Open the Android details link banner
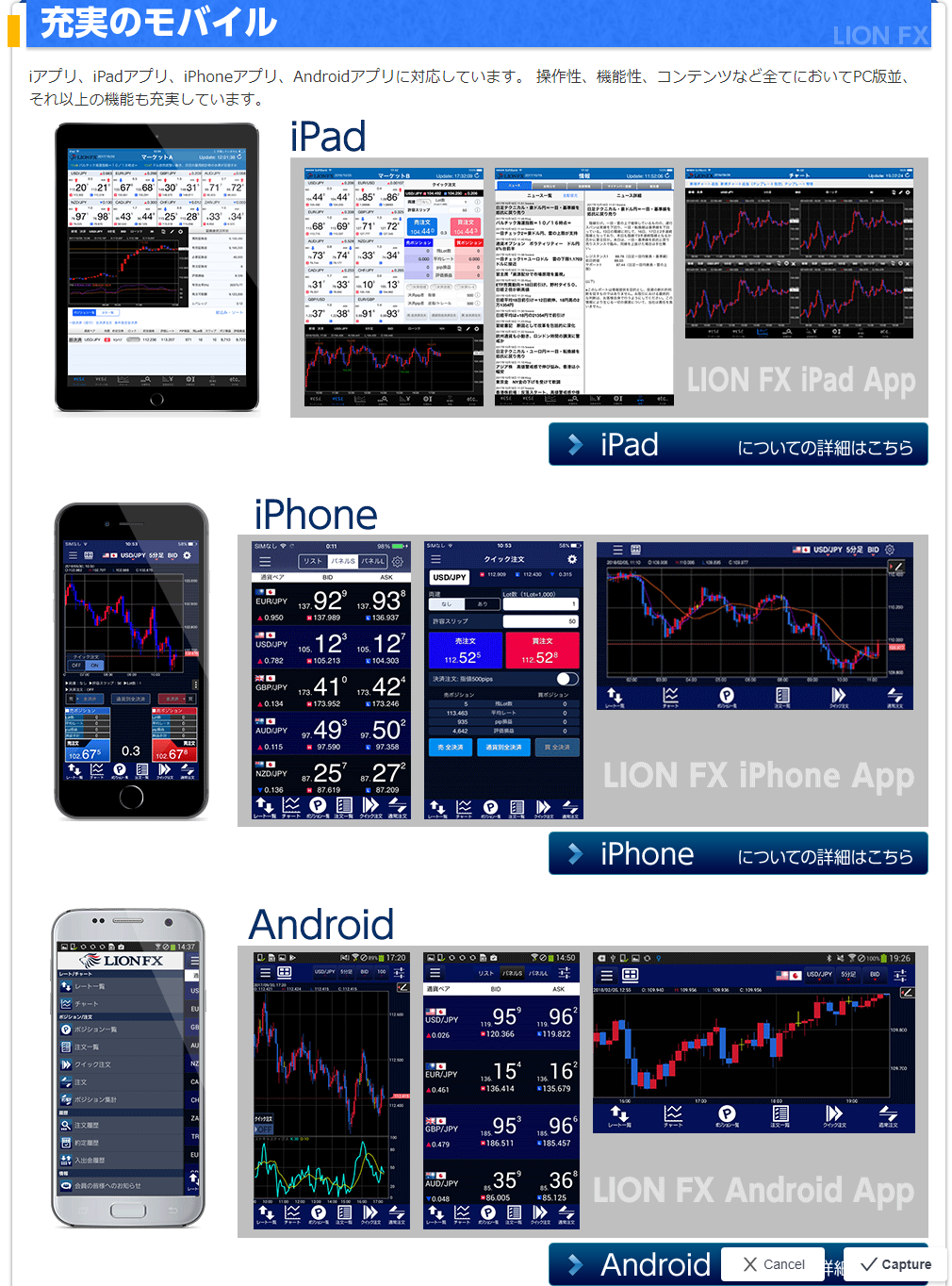This screenshot has height=1286, width=952. click(641, 1264)
